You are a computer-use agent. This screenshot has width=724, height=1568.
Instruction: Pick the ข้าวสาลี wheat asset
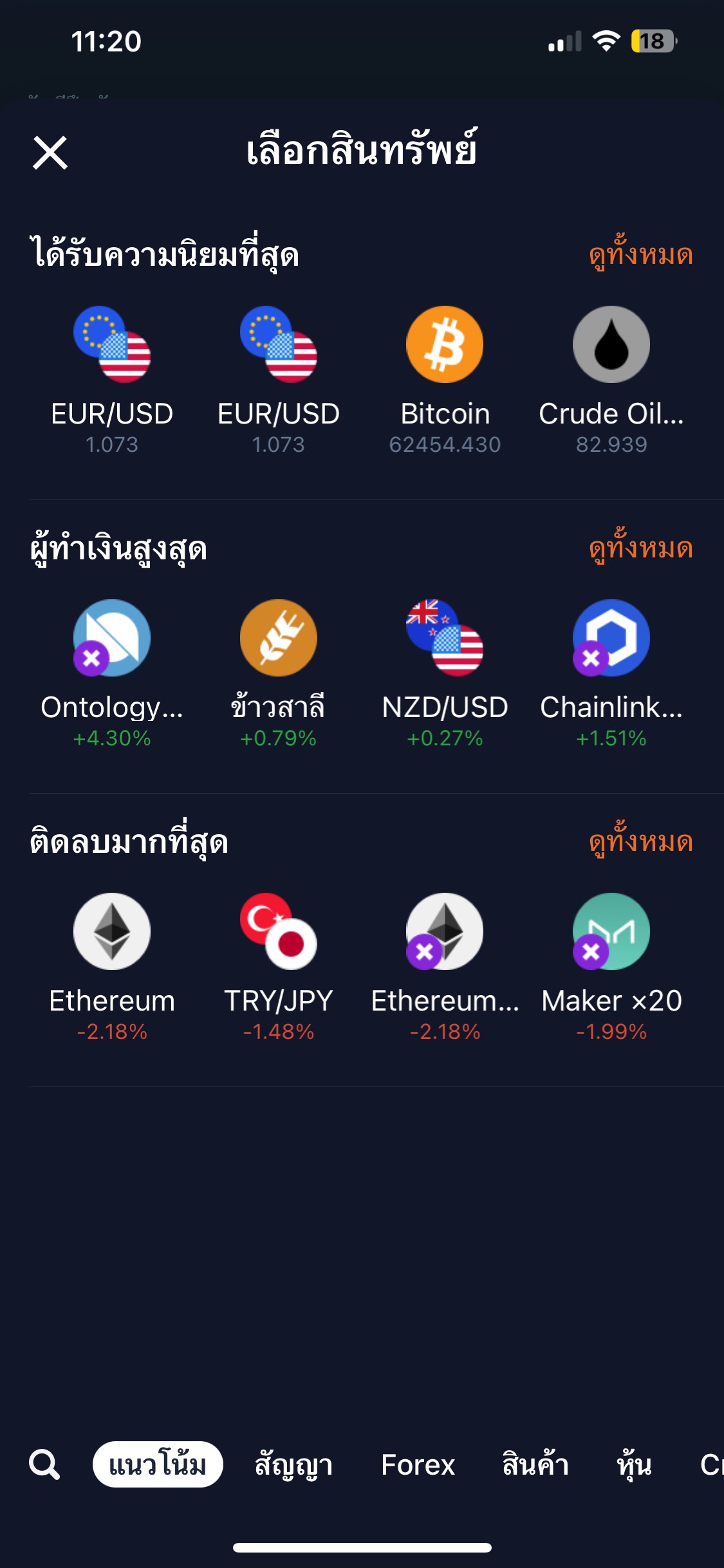click(278, 675)
